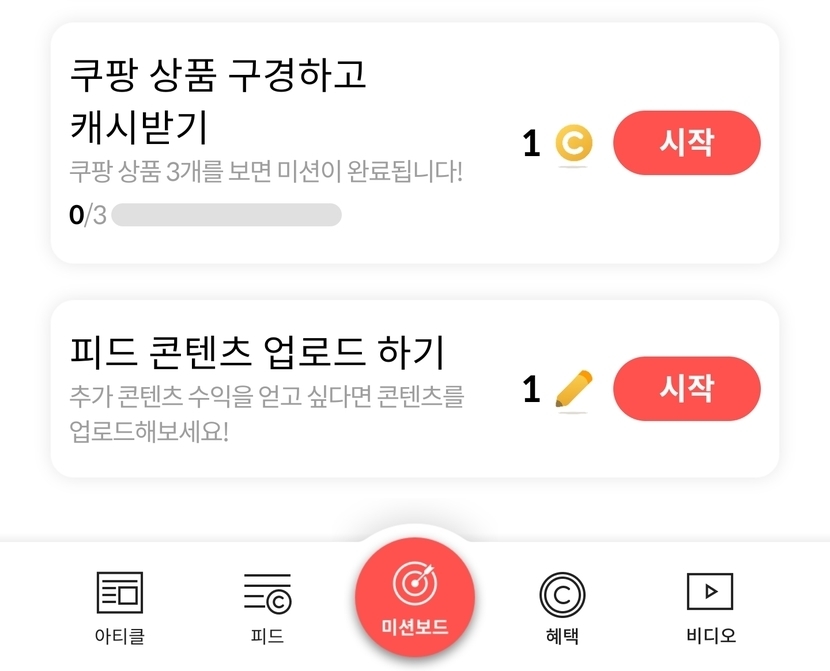The image size is (830, 671).
Task: Switch to the 아티클 tab
Action: (x=120, y=607)
